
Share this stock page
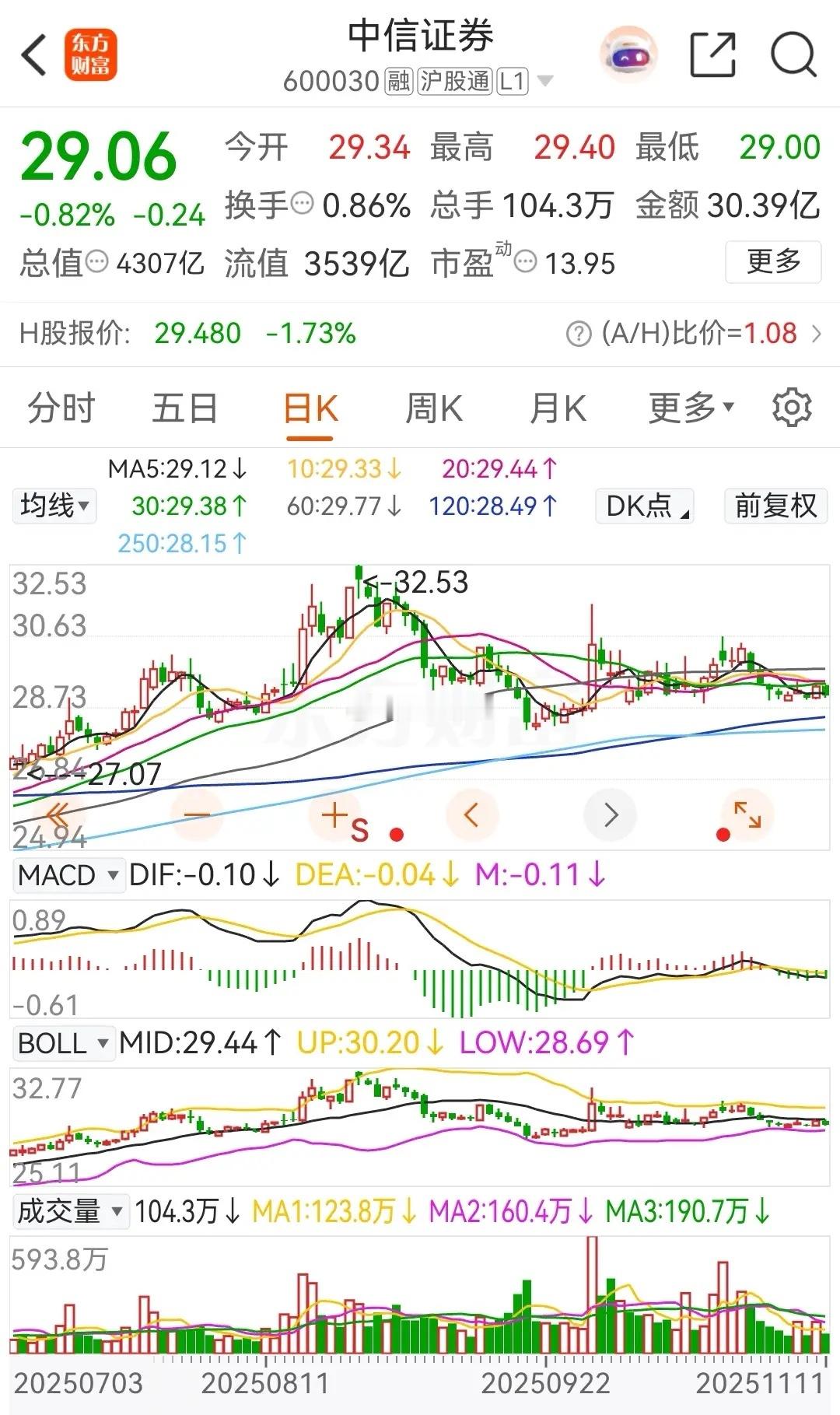coord(712,55)
